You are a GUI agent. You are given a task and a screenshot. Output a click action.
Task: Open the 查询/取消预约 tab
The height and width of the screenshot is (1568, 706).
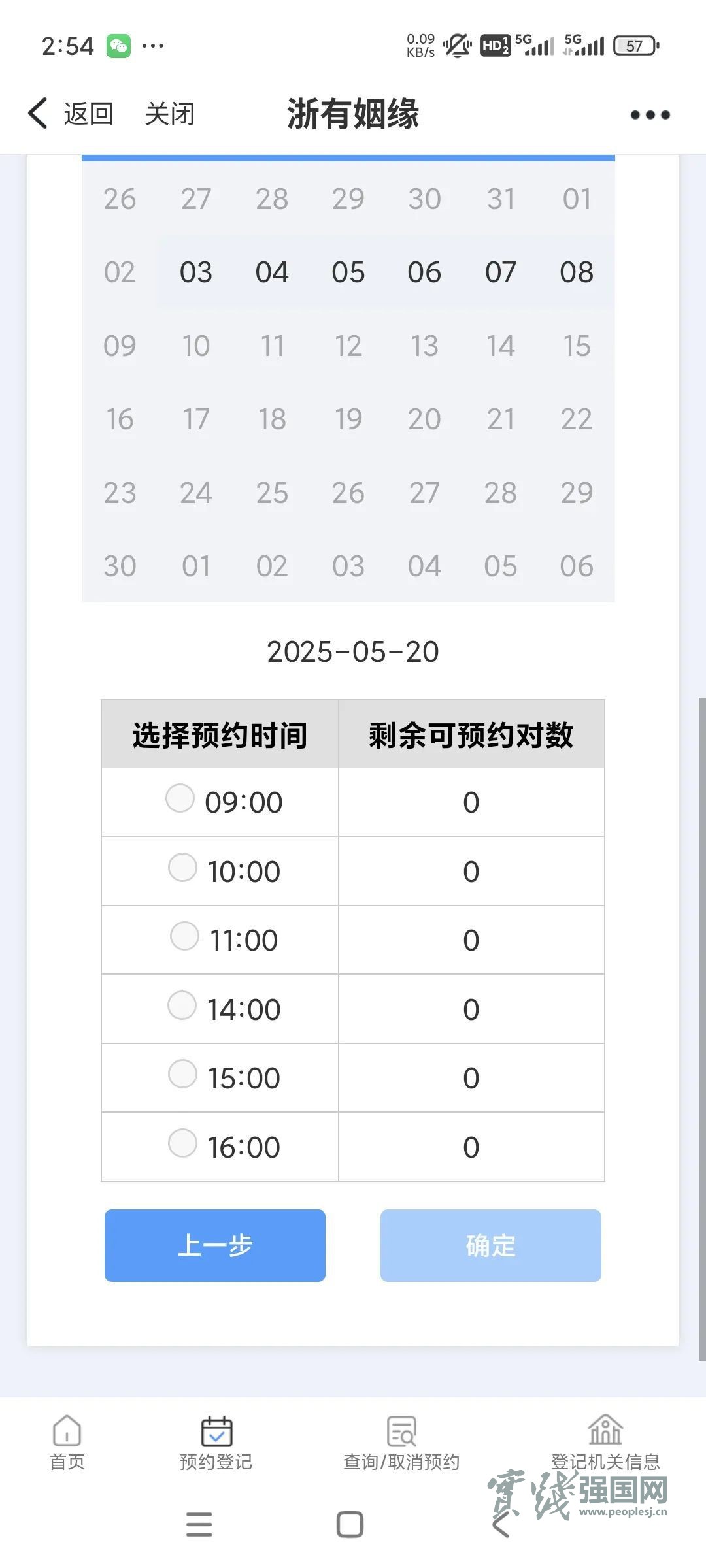[x=401, y=1443]
